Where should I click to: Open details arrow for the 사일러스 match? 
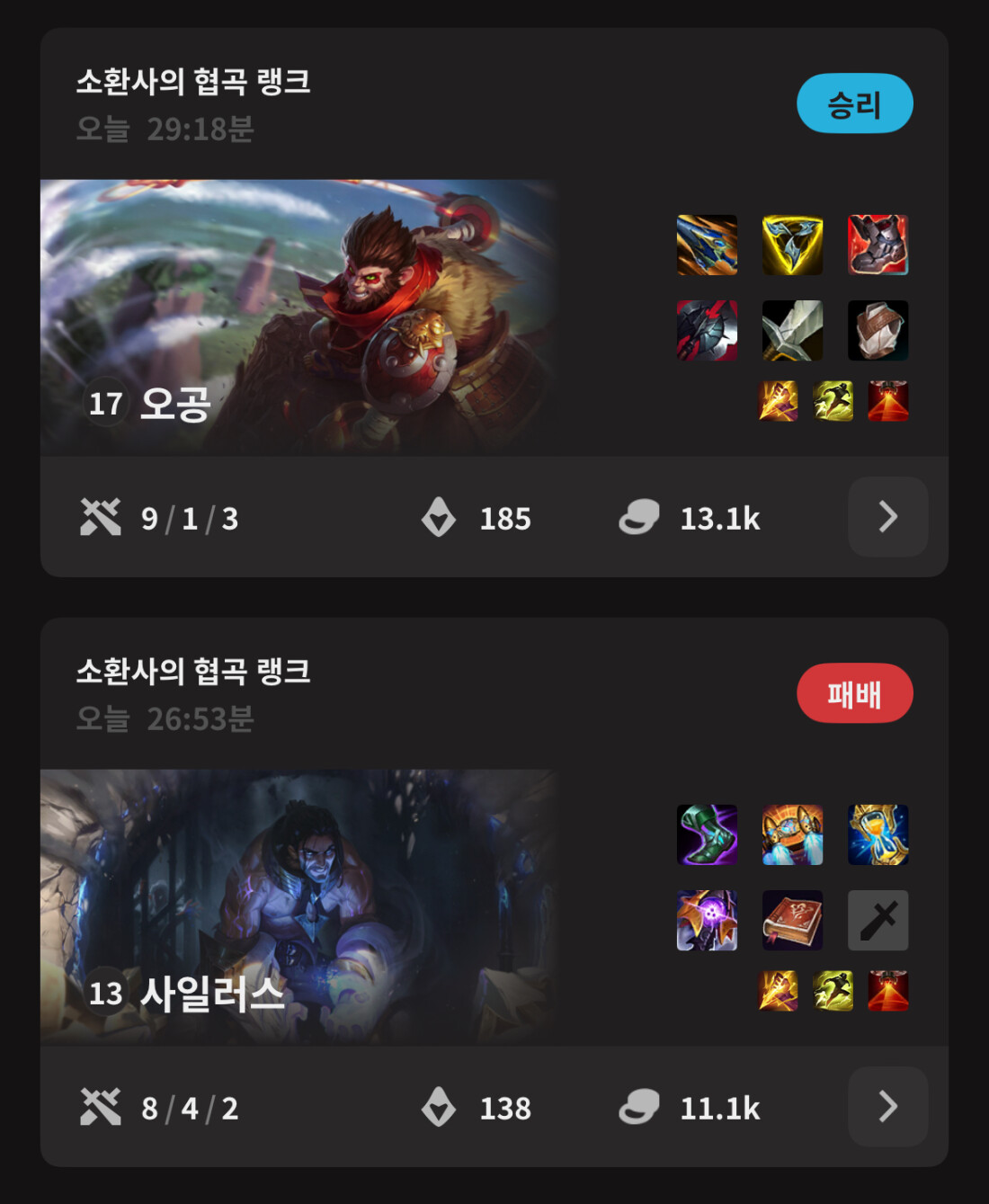point(887,1107)
